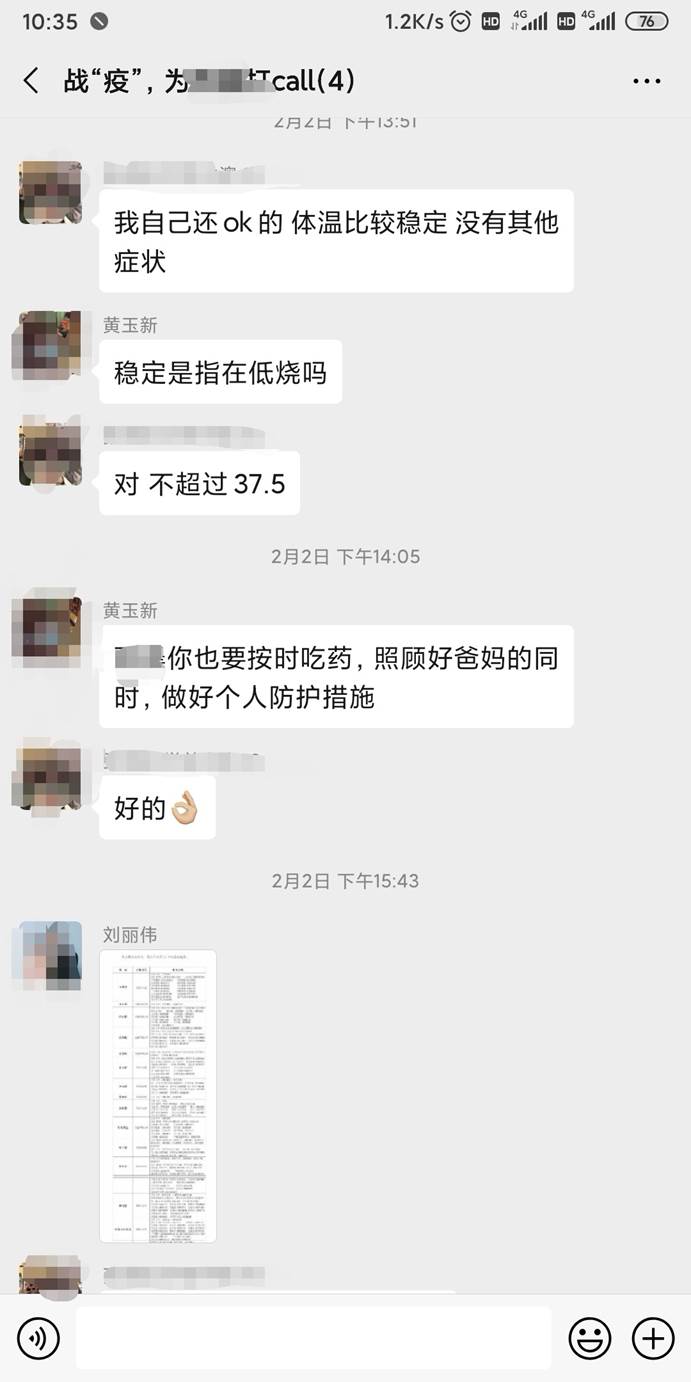Go back from the group chat
This screenshot has width=691, height=1382.
pos(32,81)
